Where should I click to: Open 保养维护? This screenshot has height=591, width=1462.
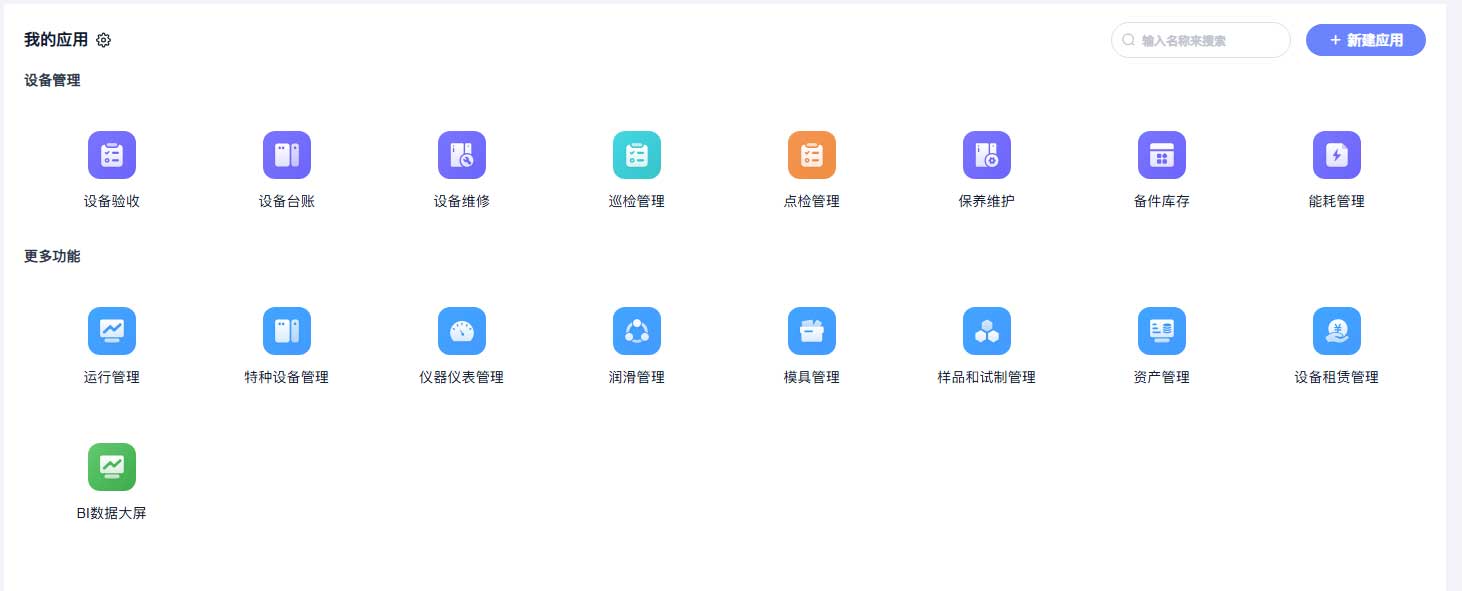(x=987, y=156)
